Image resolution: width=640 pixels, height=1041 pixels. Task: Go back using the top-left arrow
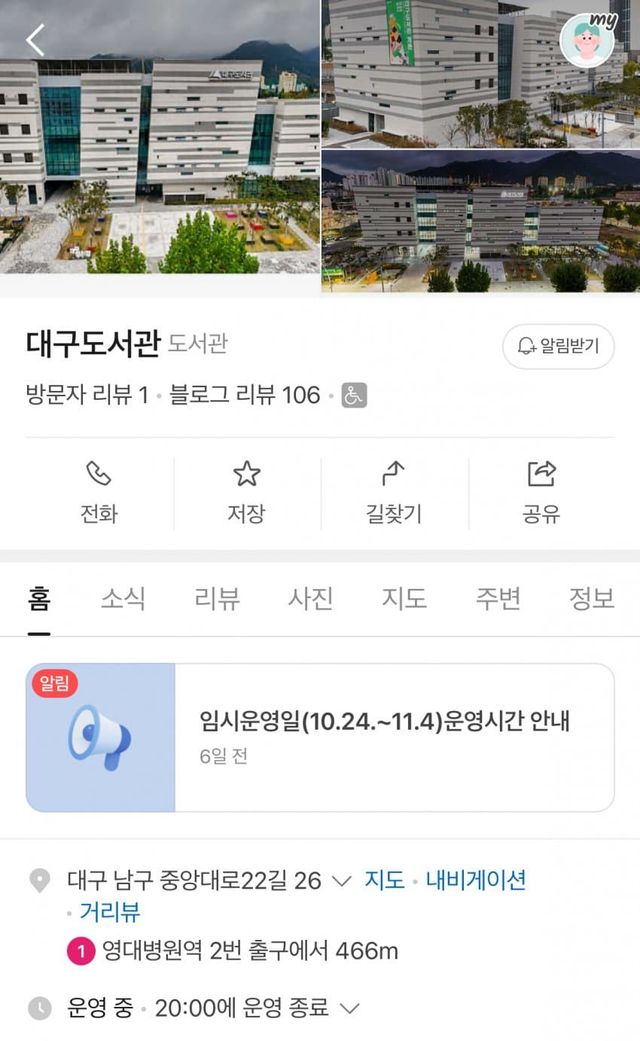coord(36,40)
